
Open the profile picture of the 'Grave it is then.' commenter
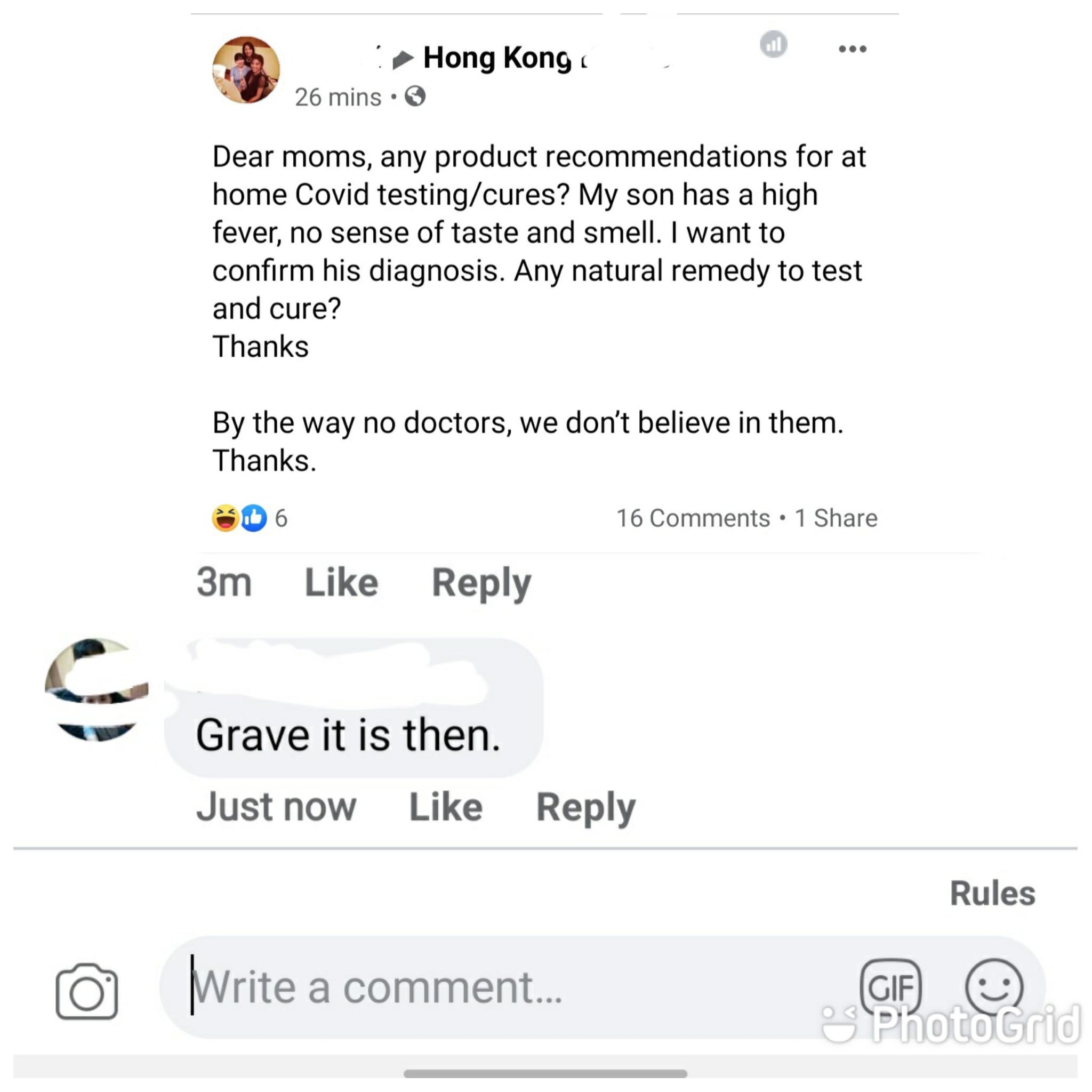97,690
